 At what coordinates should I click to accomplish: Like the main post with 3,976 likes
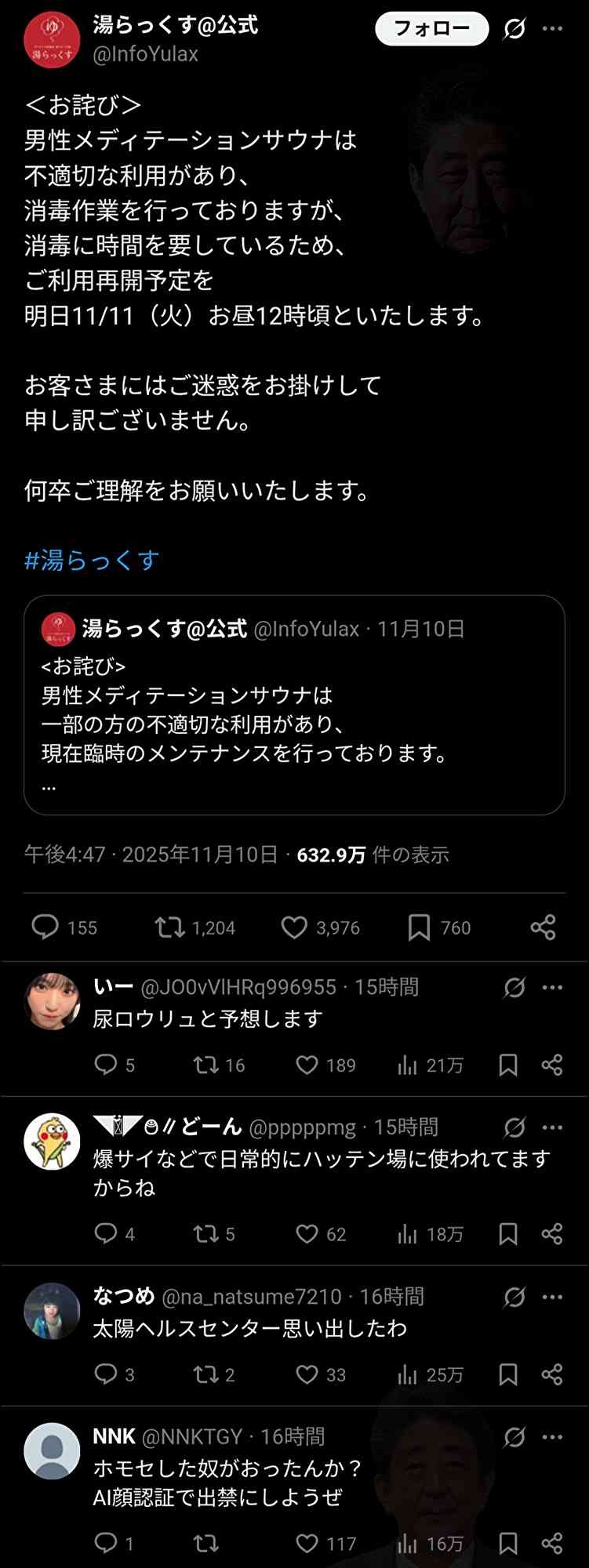(x=294, y=927)
